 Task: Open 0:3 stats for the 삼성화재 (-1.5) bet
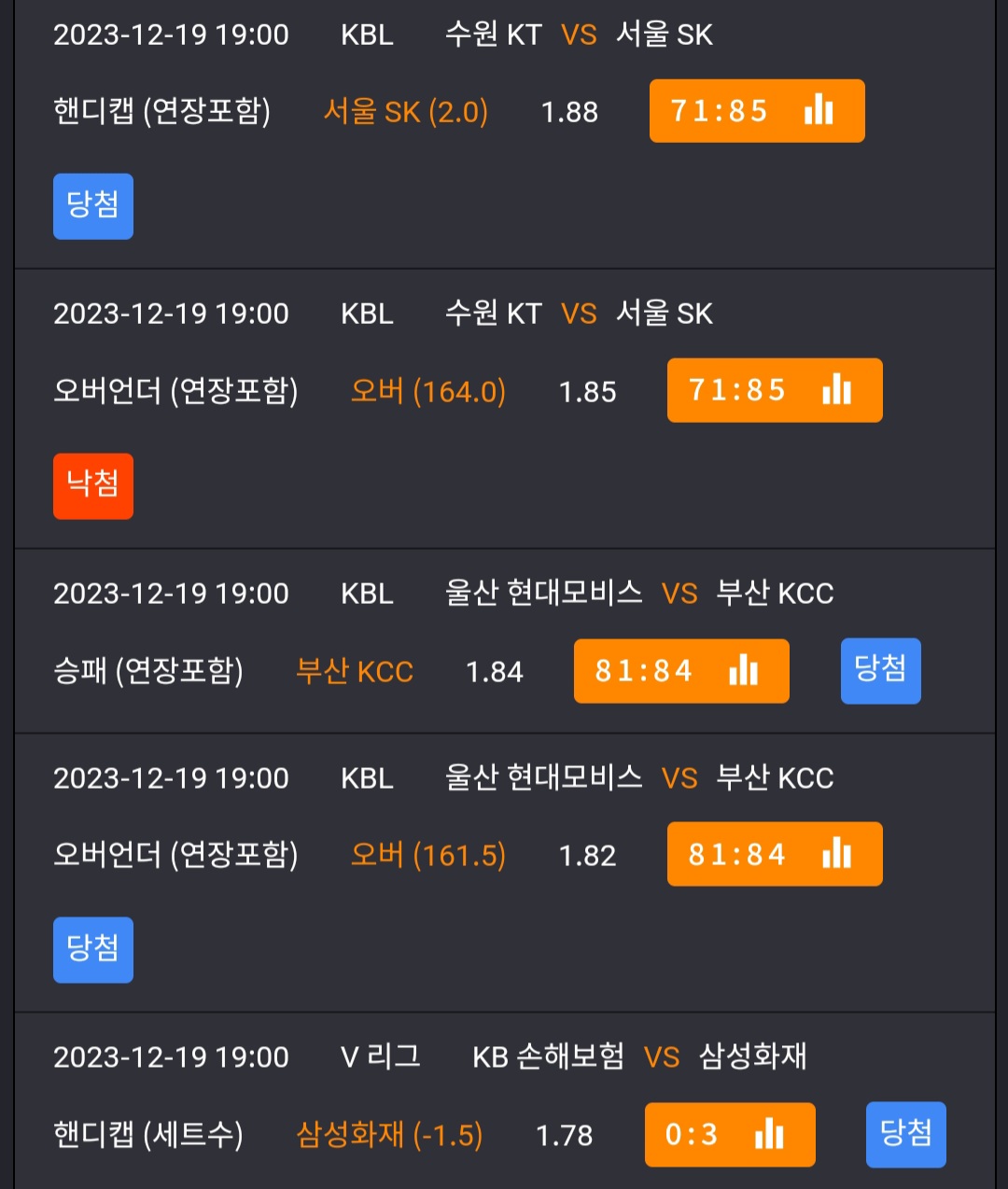(x=730, y=1135)
